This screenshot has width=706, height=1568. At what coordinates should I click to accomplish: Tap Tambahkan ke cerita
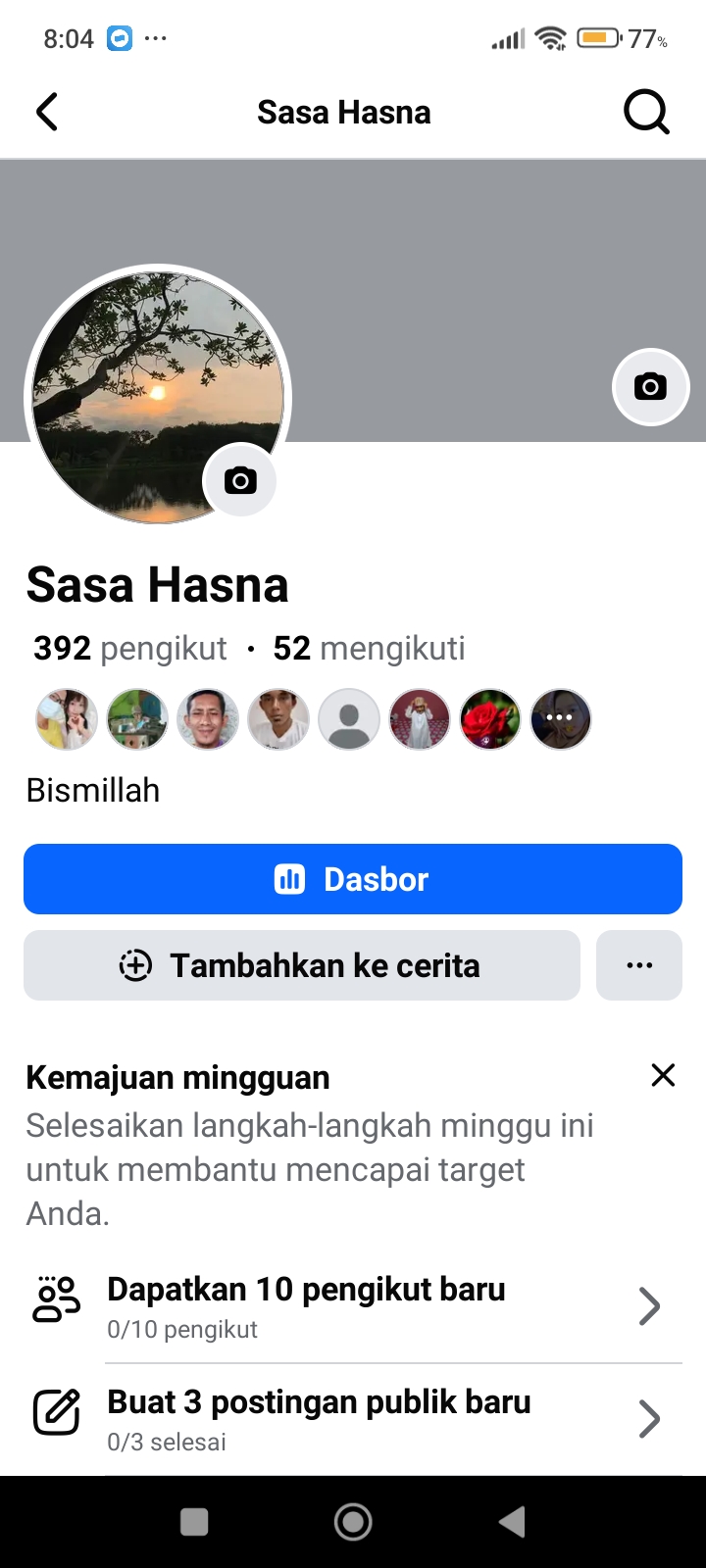[x=302, y=965]
